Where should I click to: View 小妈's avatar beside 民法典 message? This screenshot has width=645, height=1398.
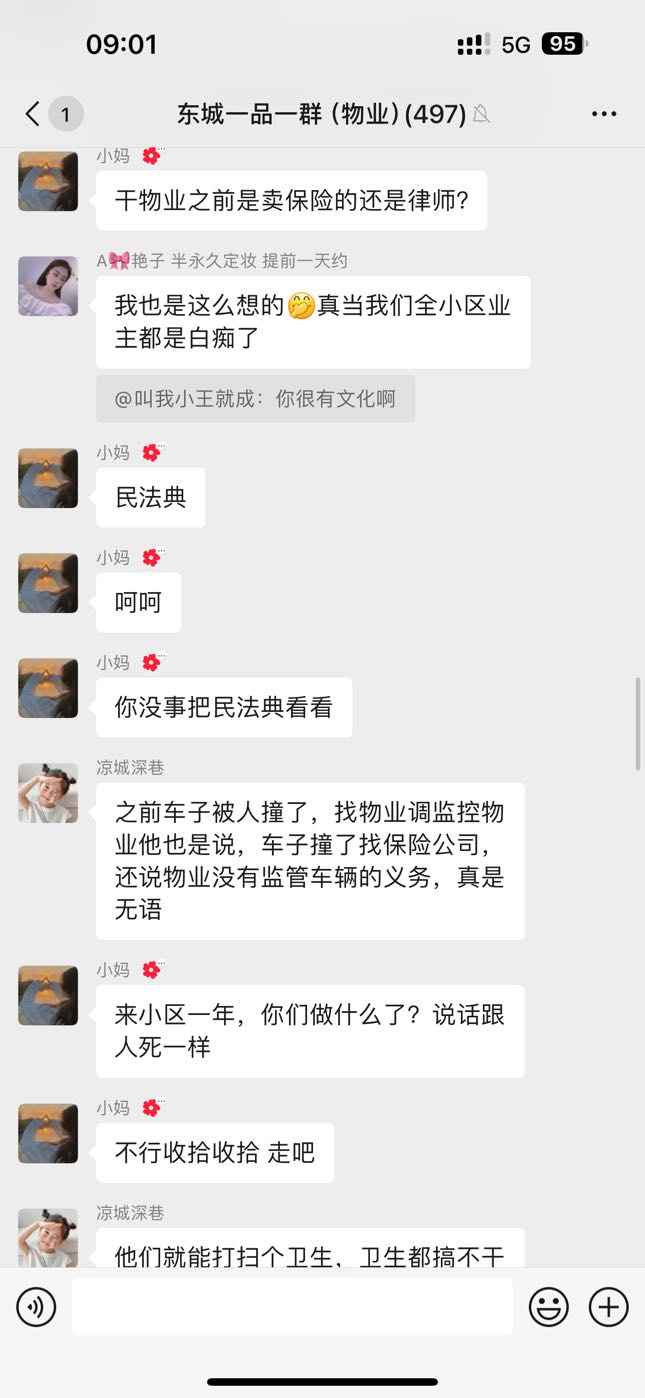coord(48,478)
